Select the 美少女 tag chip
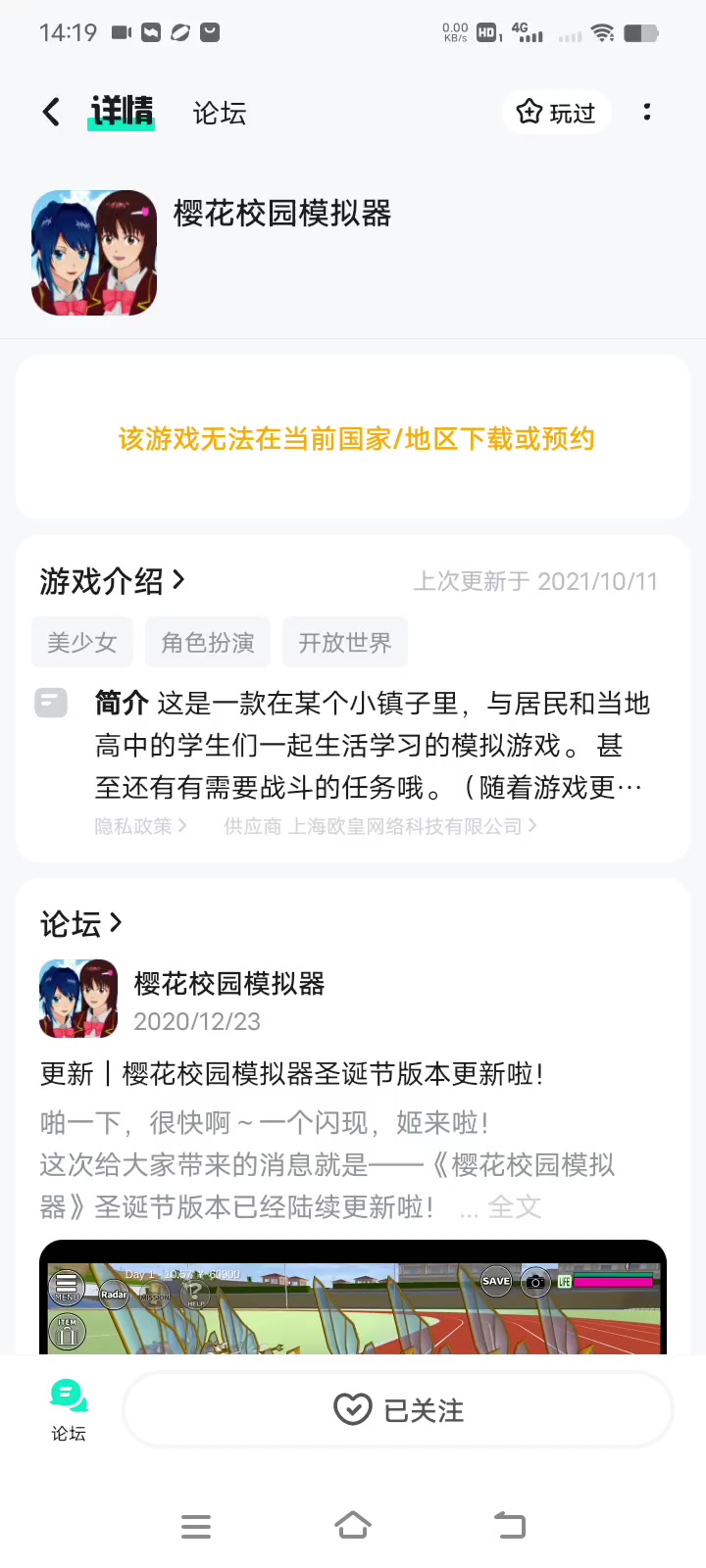This screenshot has height=1568, width=706. [82, 643]
